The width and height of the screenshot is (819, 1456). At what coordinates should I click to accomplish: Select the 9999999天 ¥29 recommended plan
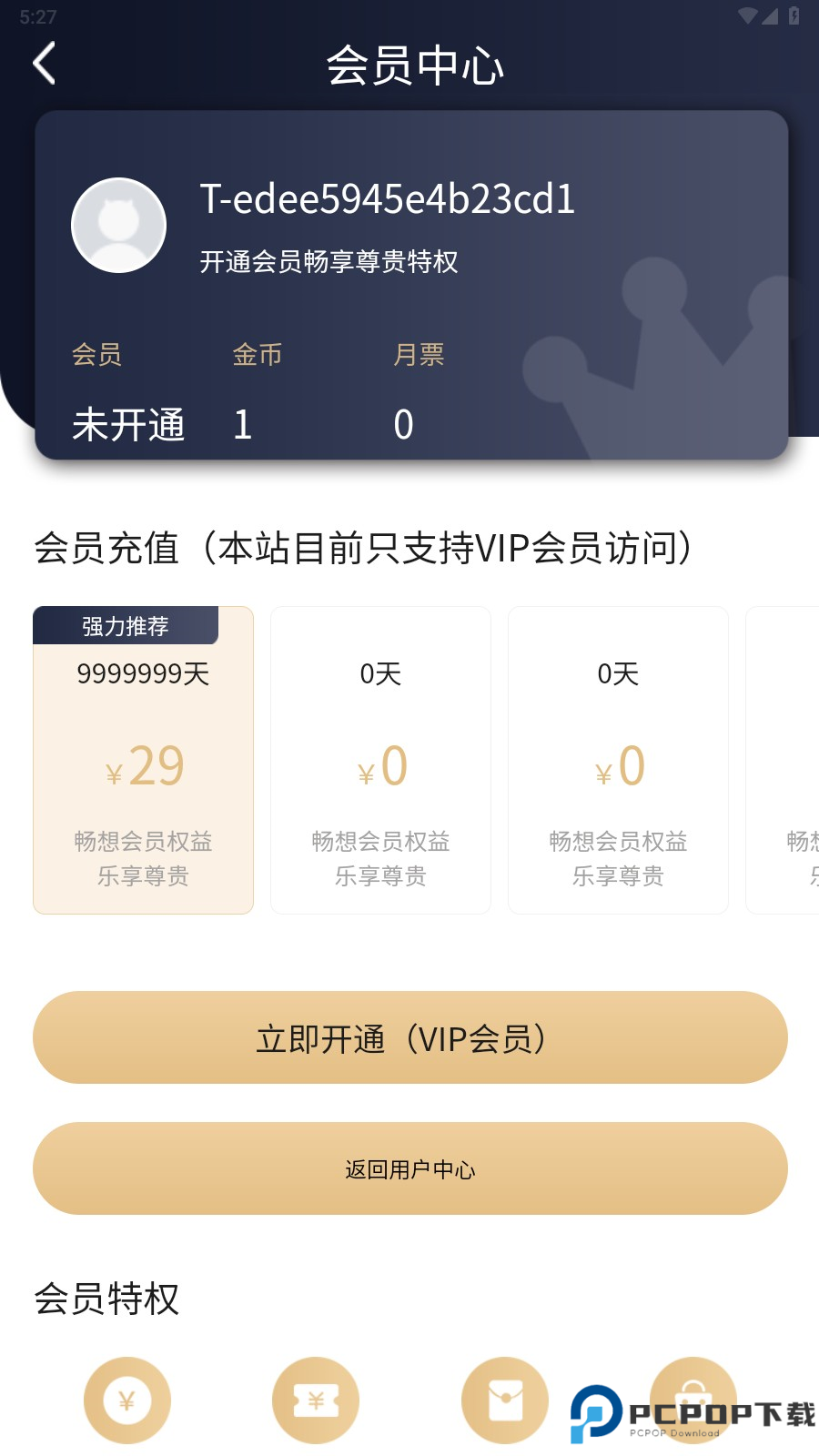pos(143,761)
